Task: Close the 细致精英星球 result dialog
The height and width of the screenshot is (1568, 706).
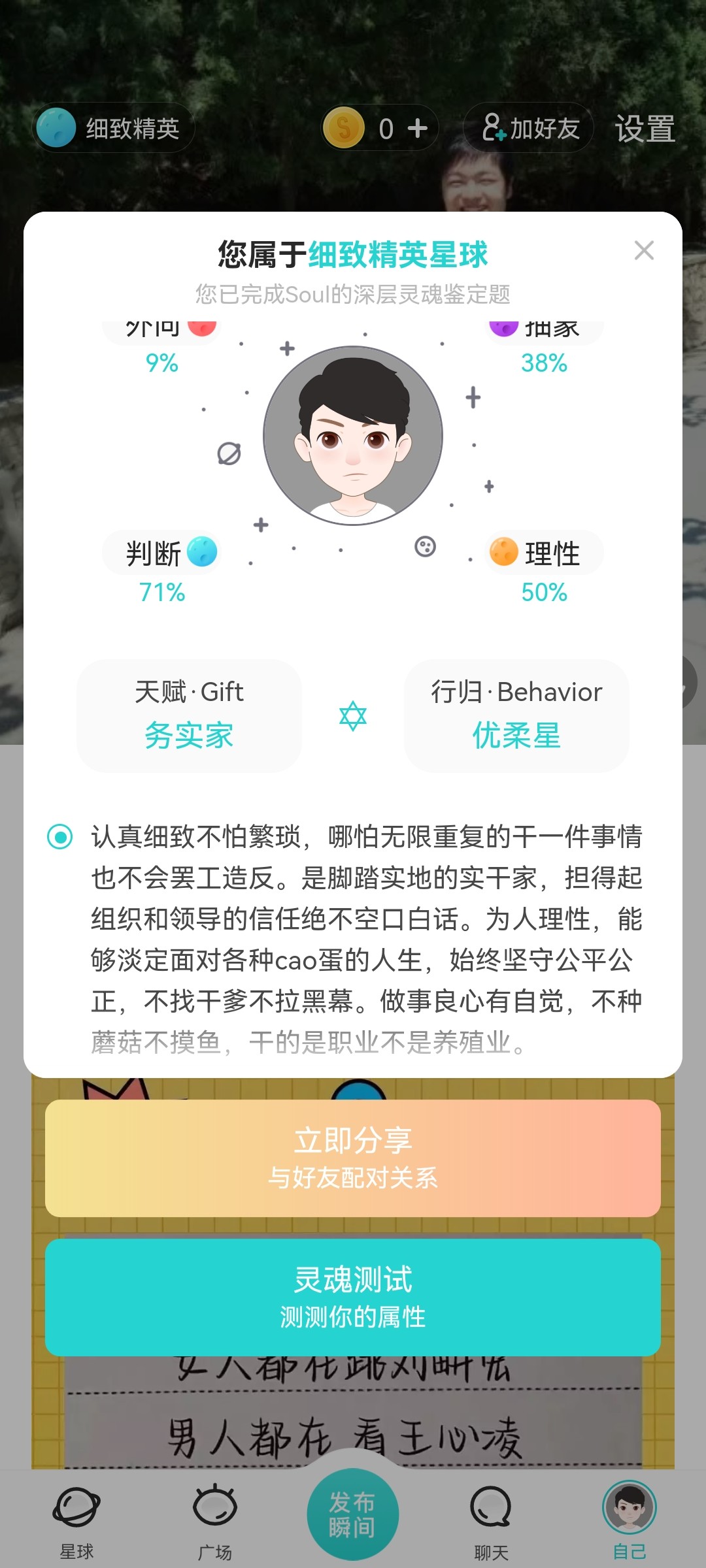Action: [x=644, y=250]
